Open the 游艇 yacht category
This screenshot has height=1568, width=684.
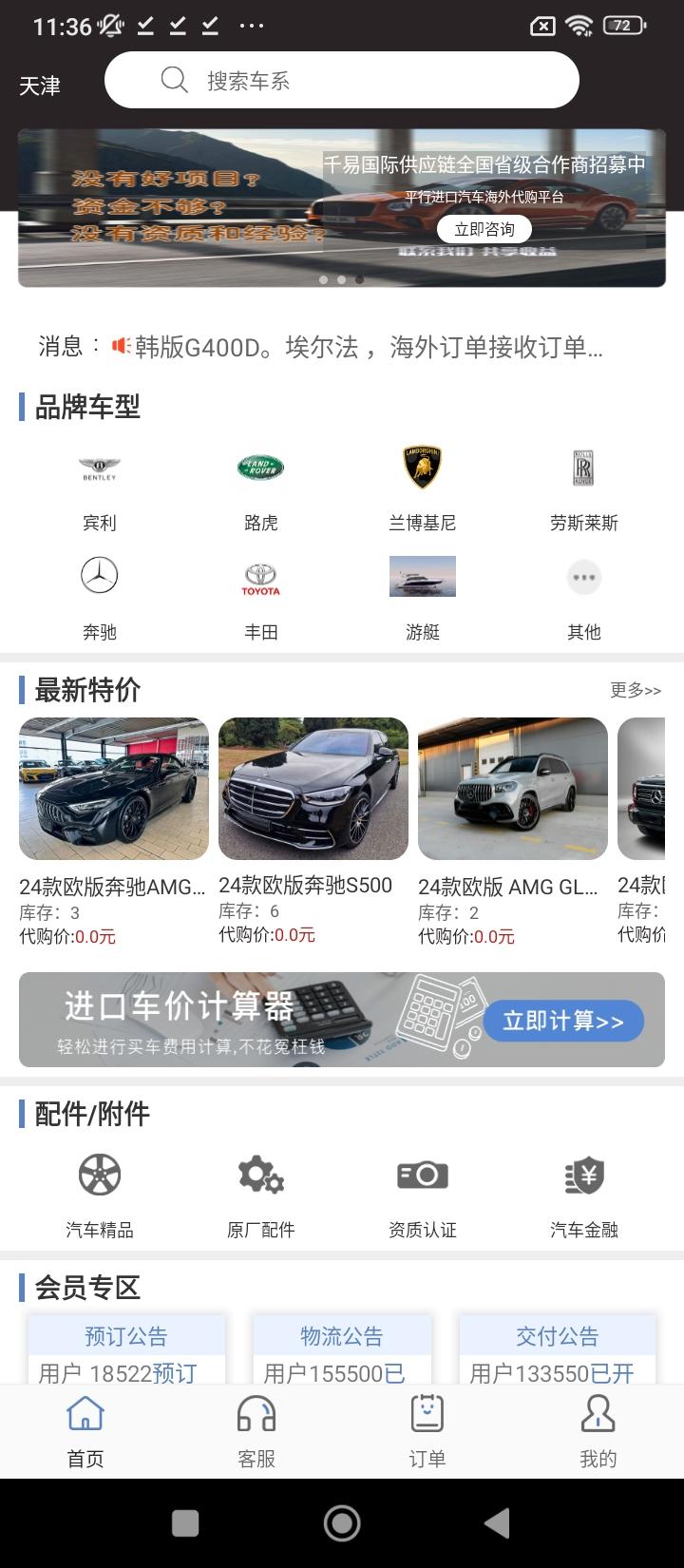point(422,594)
